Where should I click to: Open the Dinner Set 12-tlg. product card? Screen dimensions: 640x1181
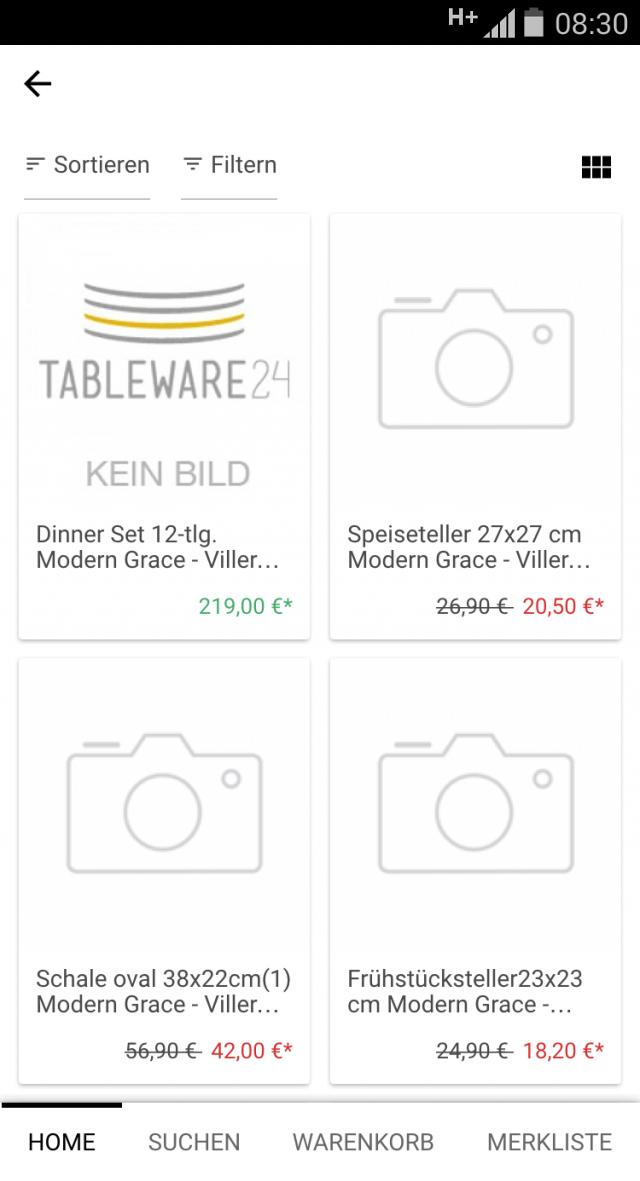point(164,427)
